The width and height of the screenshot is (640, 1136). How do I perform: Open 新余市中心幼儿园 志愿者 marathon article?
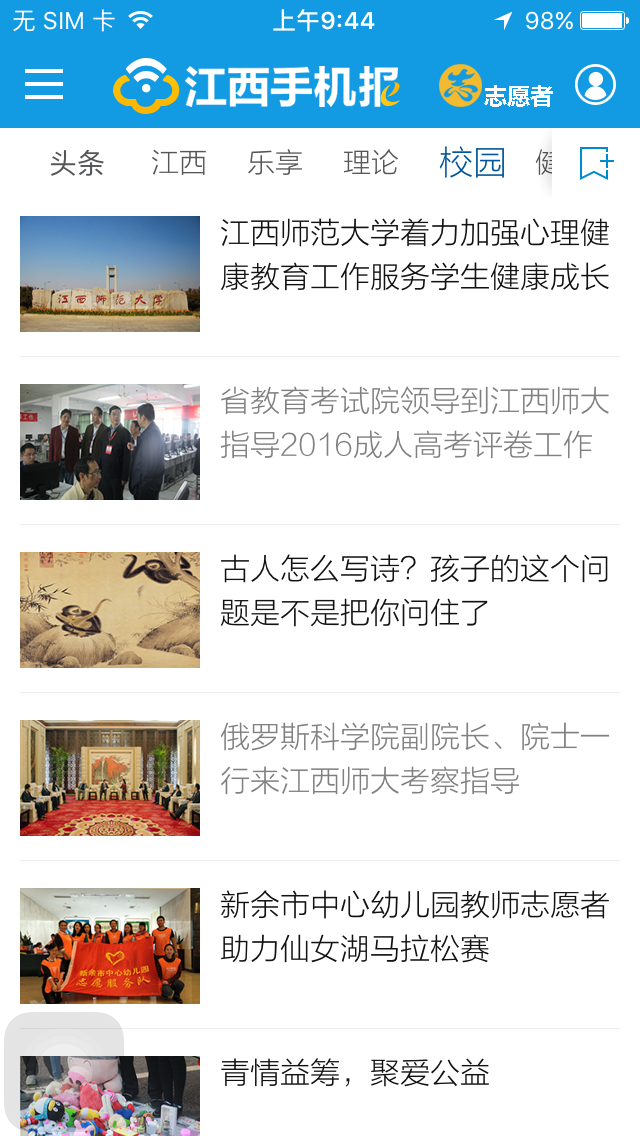coord(414,927)
